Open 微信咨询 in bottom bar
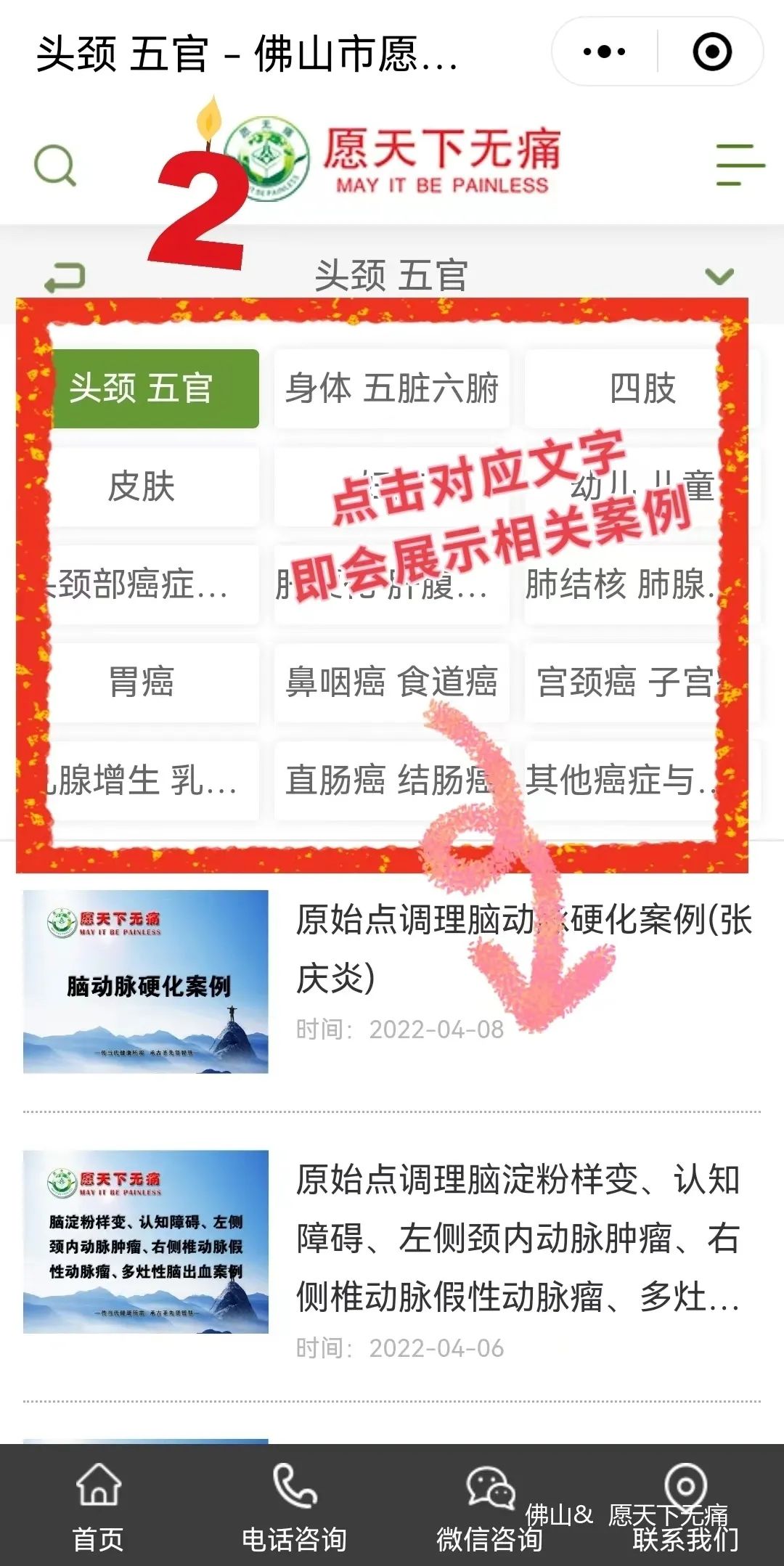 (489, 1507)
